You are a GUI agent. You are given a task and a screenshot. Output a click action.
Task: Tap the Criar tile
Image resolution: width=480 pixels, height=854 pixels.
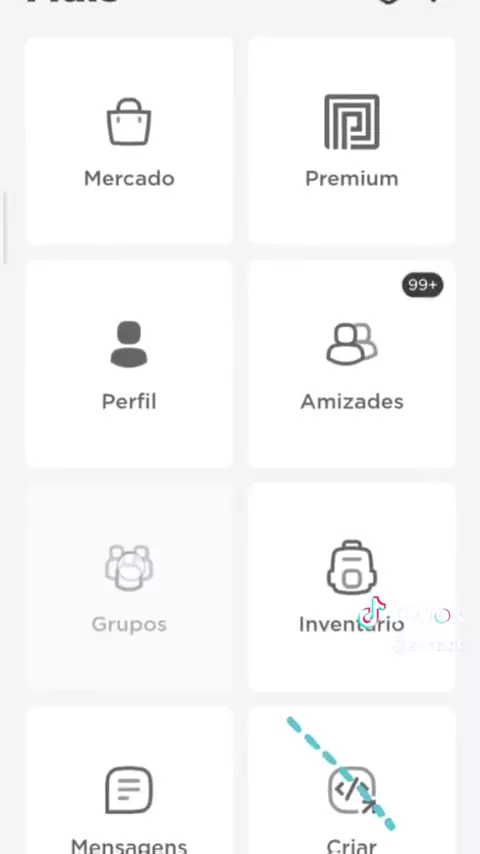(351, 780)
